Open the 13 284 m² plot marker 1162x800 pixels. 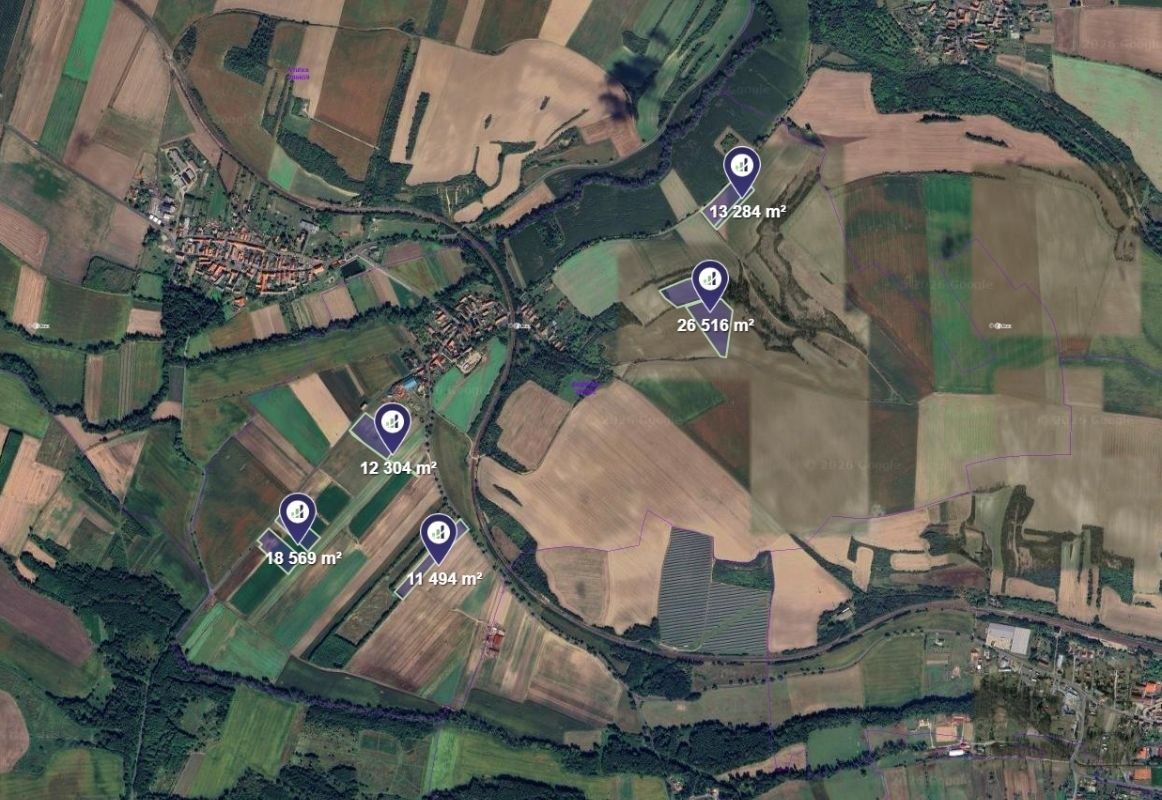pyautogui.click(x=741, y=168)
